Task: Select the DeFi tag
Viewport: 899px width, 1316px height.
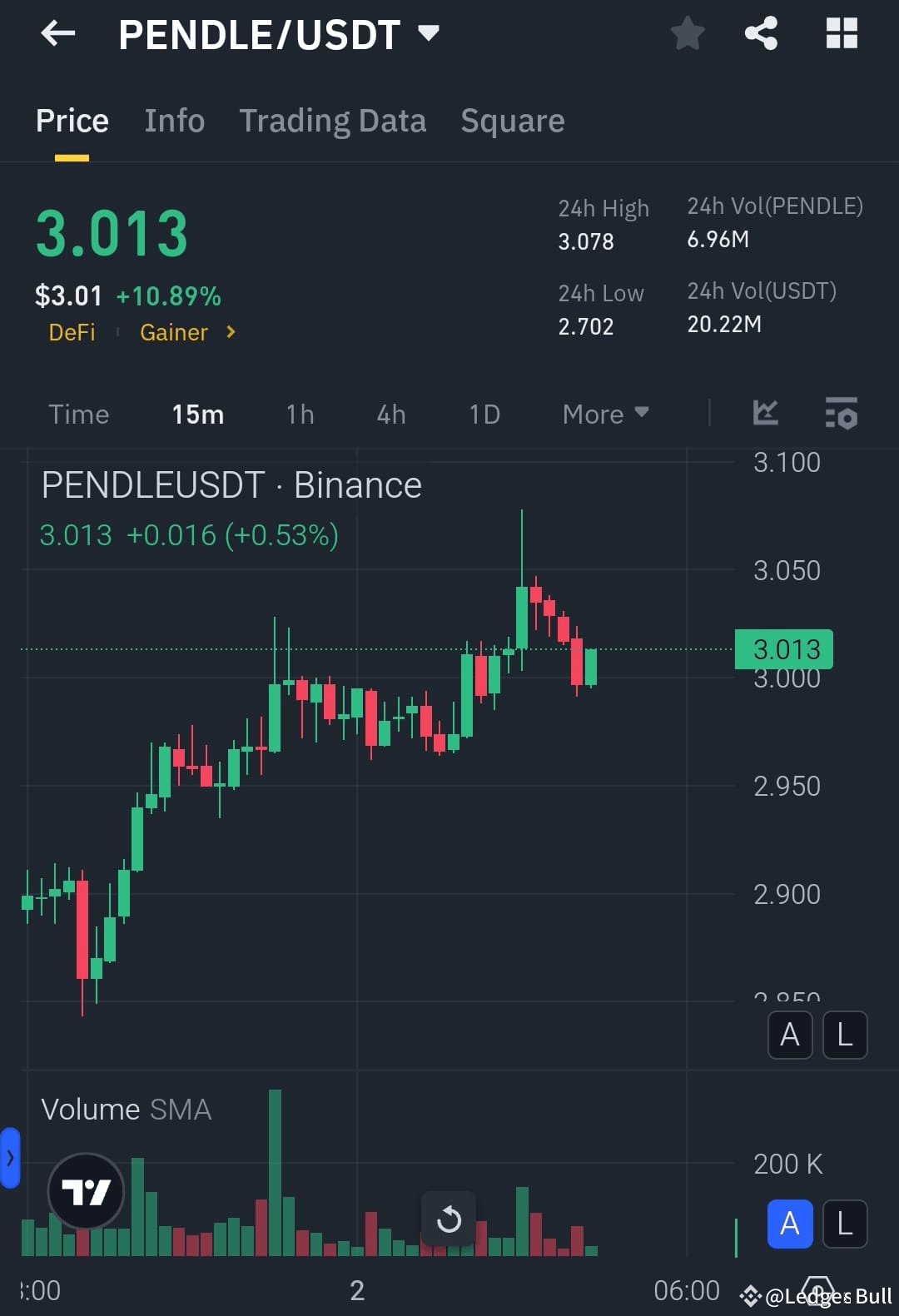Action: 72,332
